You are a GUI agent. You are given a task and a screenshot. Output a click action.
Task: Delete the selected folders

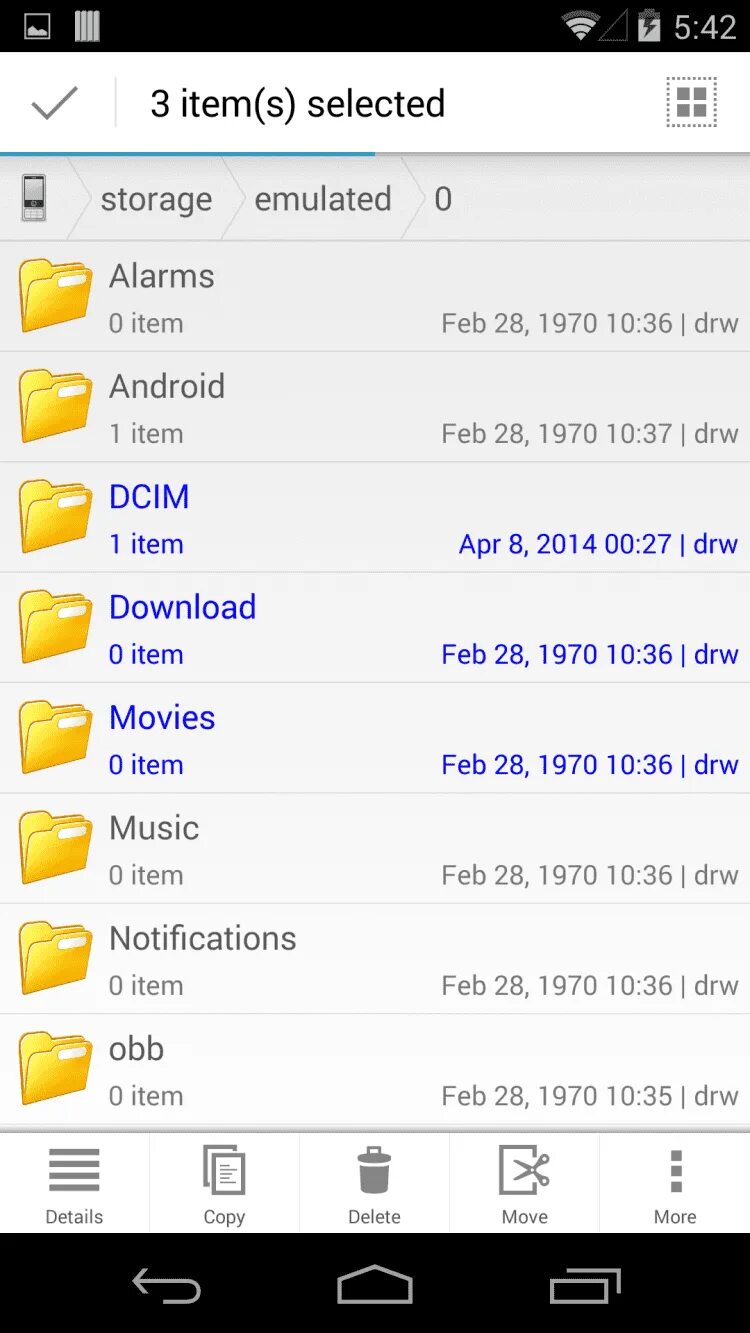click(x=374, y=1184)
